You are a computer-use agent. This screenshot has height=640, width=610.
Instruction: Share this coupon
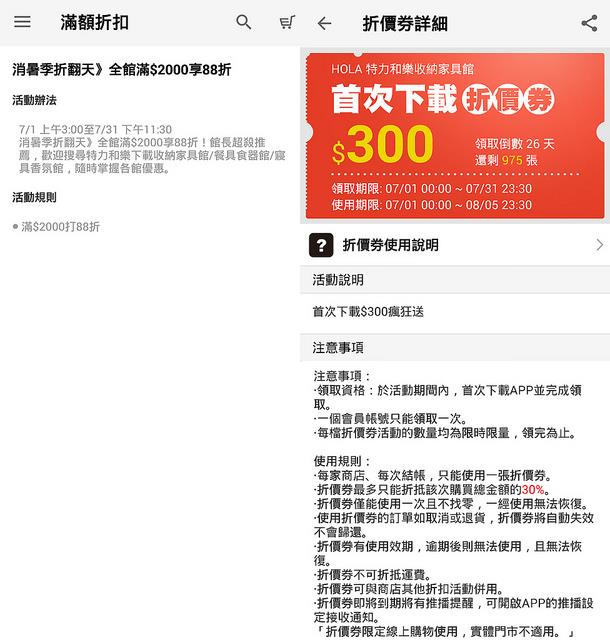589,23
